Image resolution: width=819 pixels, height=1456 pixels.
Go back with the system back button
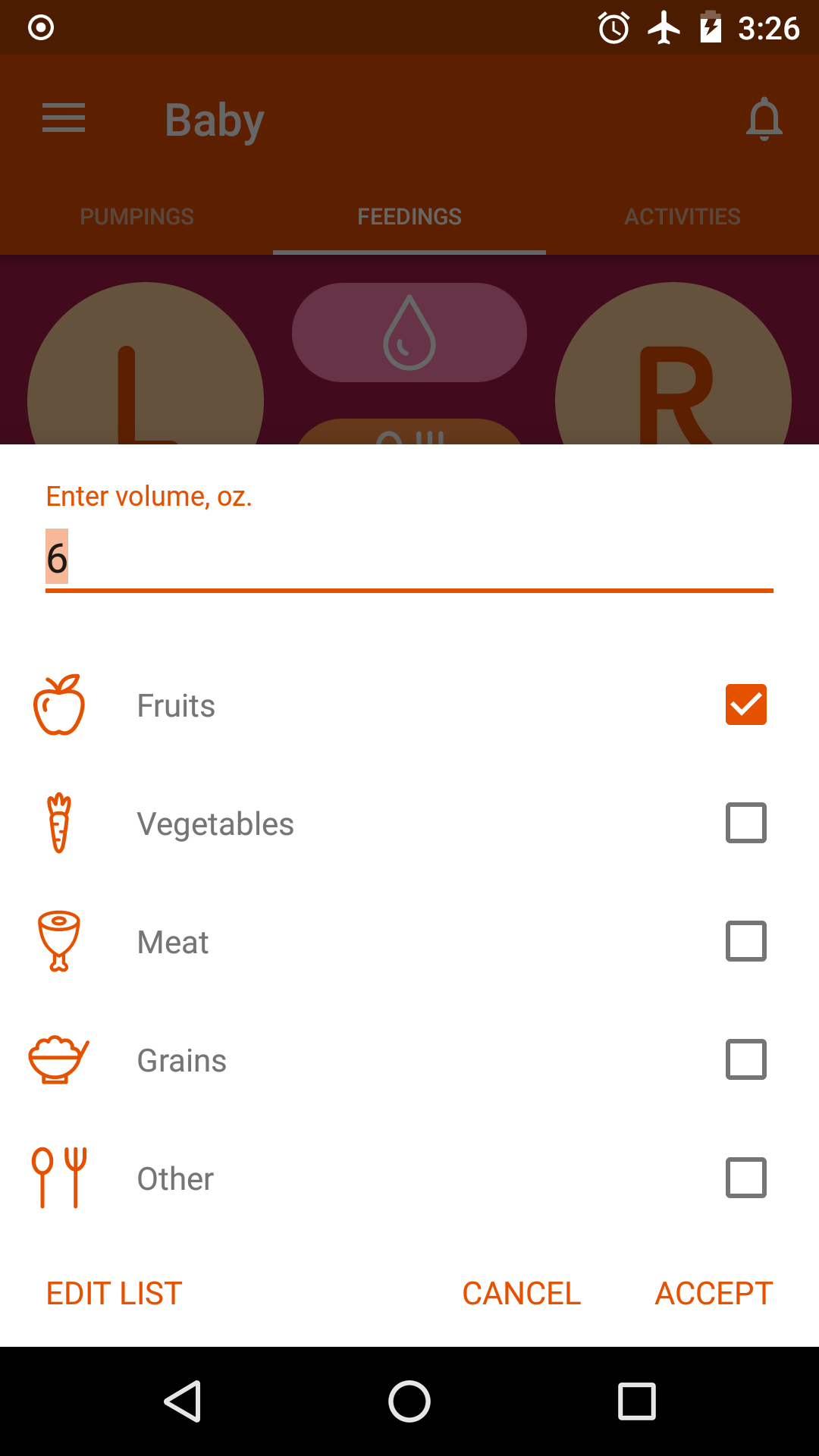[x=182, y=1401]
